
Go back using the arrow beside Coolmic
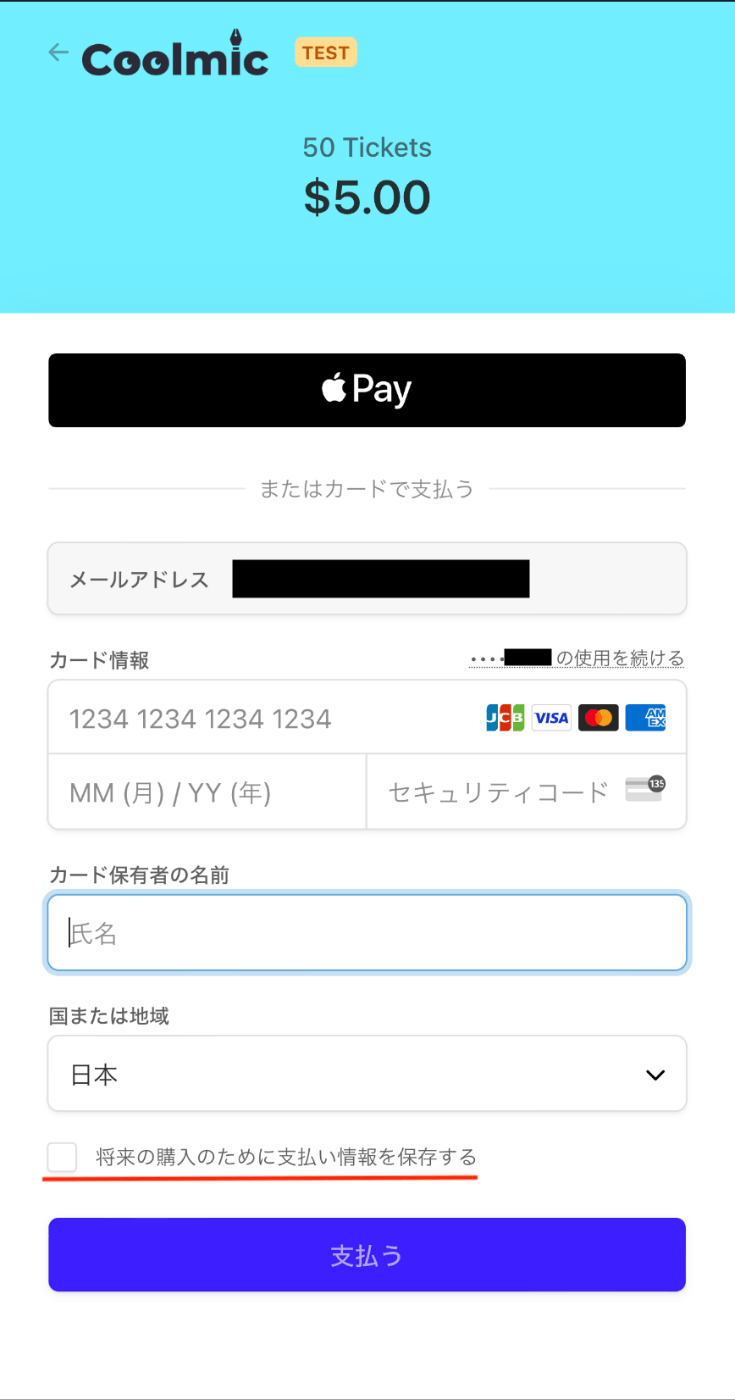[59, 53]
